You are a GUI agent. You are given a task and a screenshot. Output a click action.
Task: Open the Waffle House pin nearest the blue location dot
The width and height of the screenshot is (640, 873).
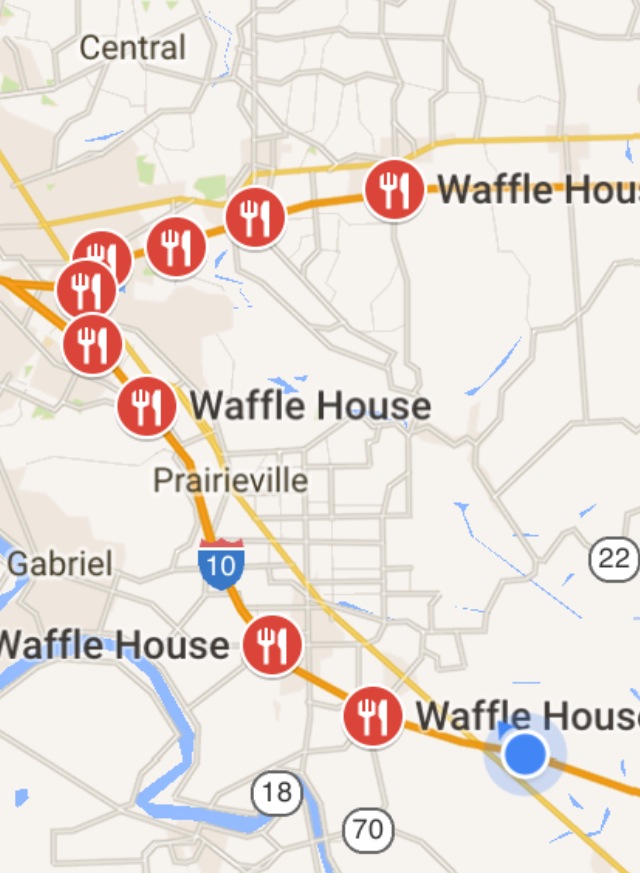pyautogui.click(x=372, y=717)
